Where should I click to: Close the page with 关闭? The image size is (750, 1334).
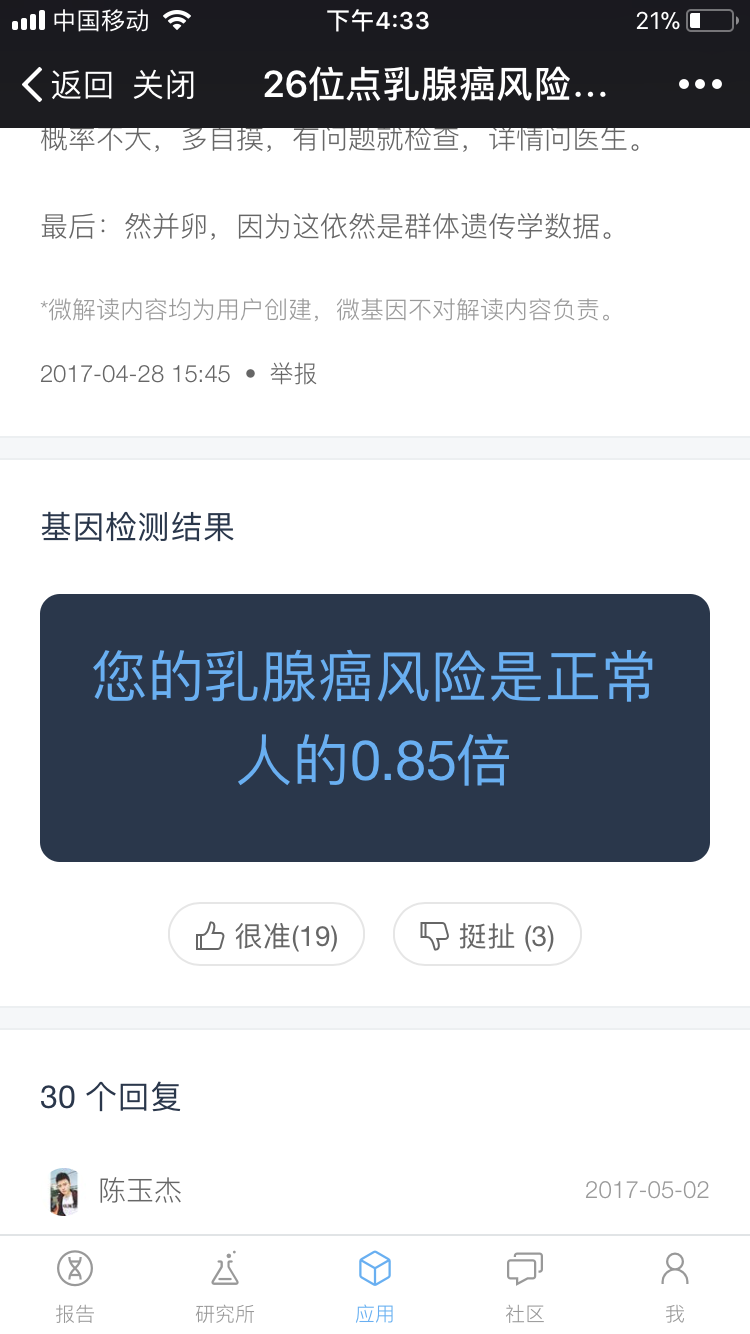pos(164,85)
